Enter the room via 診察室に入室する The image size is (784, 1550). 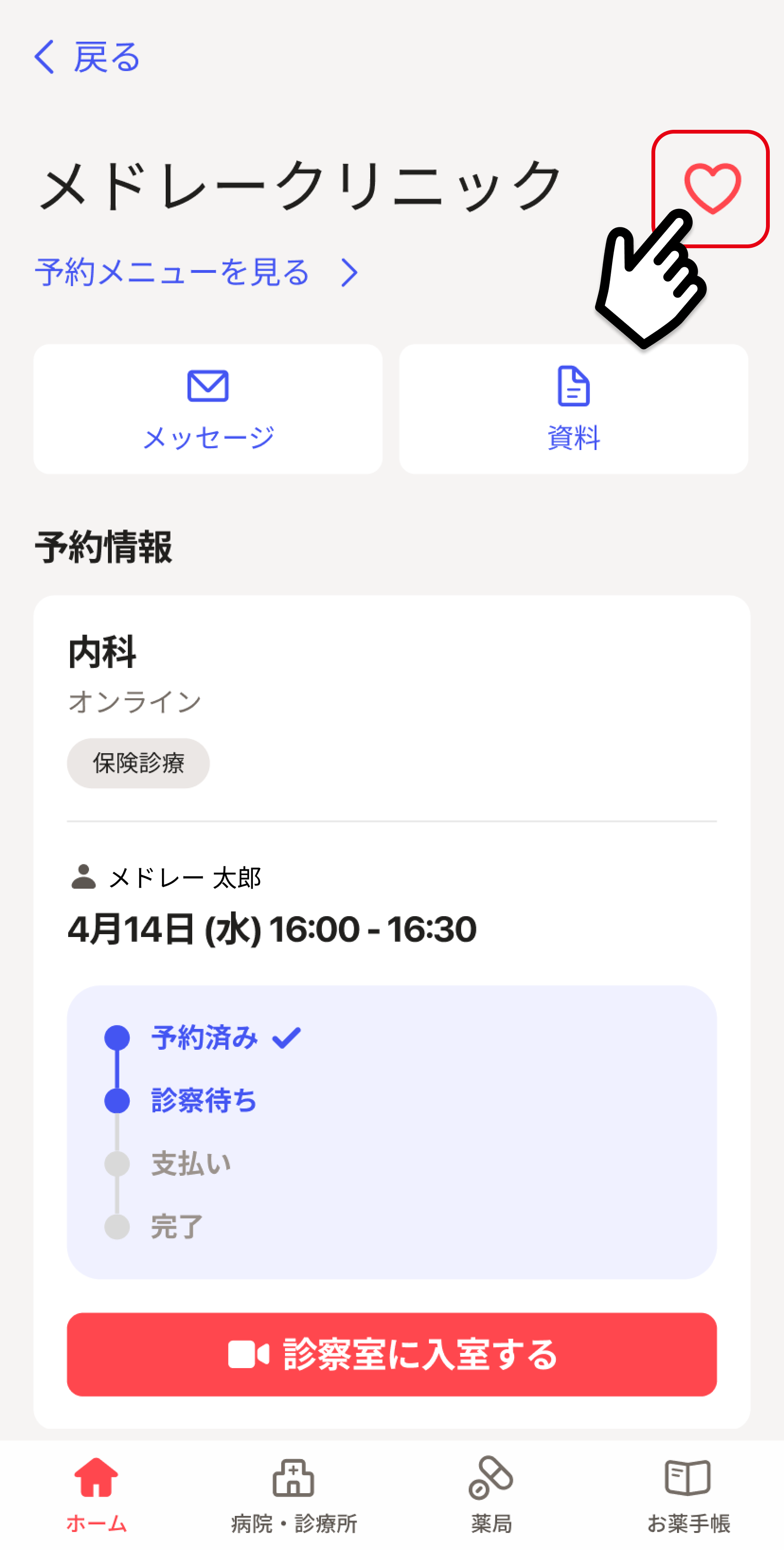(x=392, y=1354)
